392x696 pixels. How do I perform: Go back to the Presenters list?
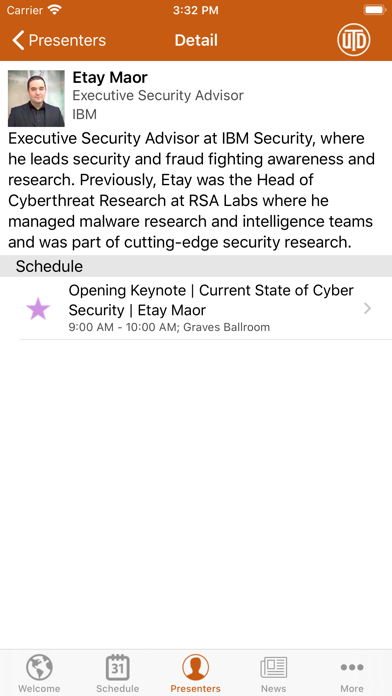pyautogui.click(x=59, y=40)
